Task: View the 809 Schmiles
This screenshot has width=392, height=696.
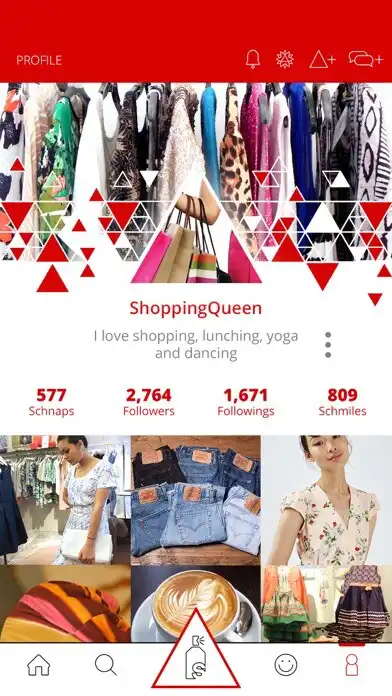Action: (342, 402)
